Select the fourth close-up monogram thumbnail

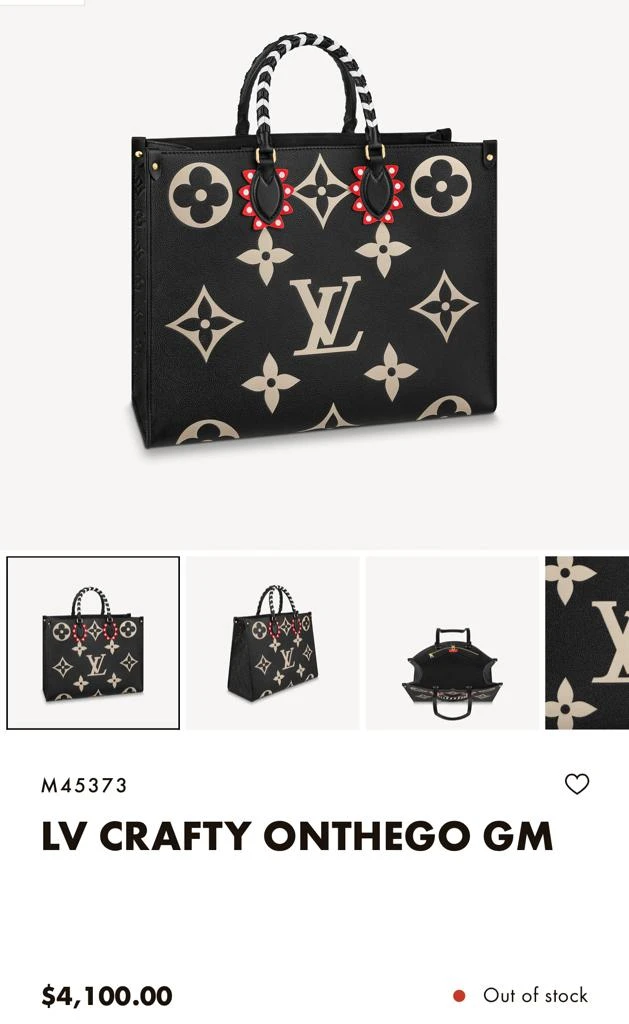coord(588,643)
